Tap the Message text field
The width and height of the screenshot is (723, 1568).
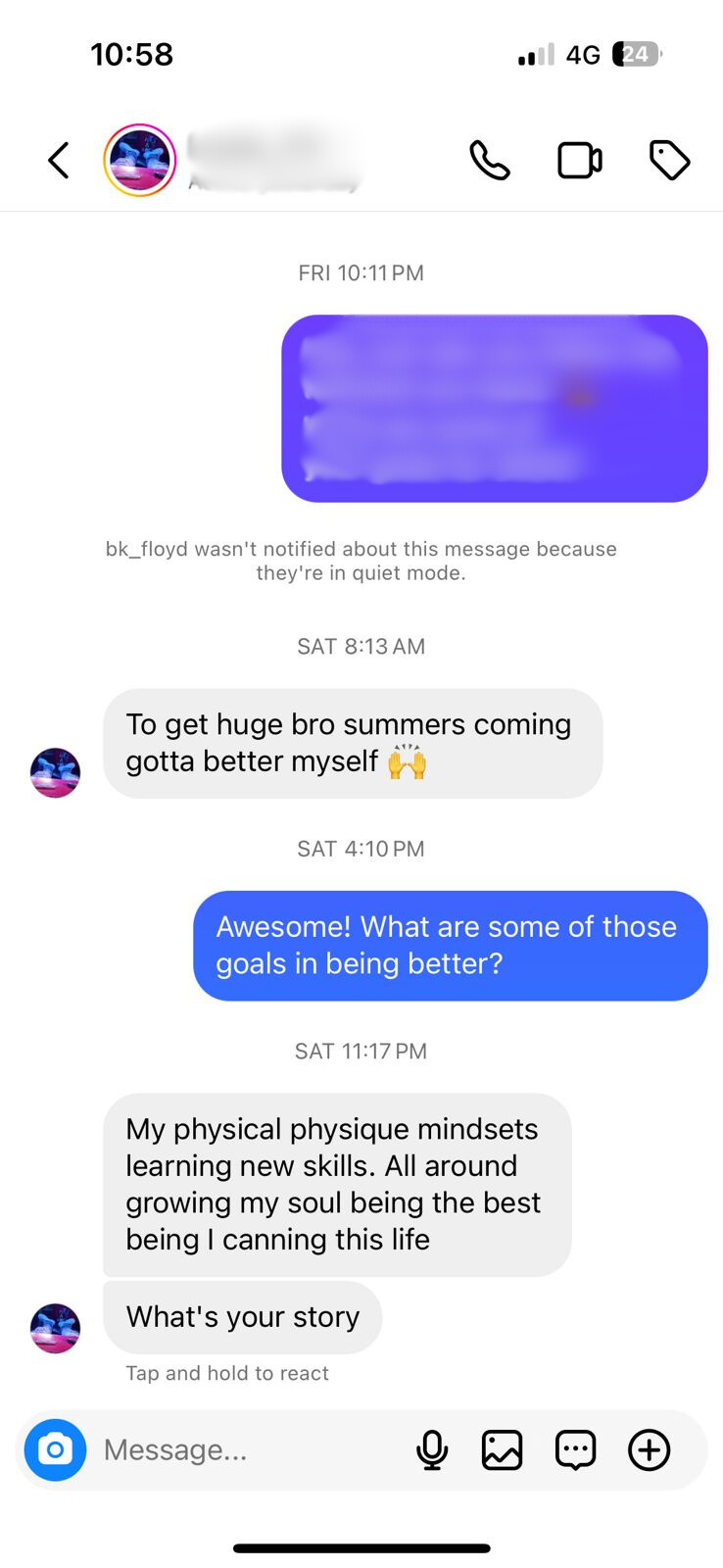(x=245, y=1449)
